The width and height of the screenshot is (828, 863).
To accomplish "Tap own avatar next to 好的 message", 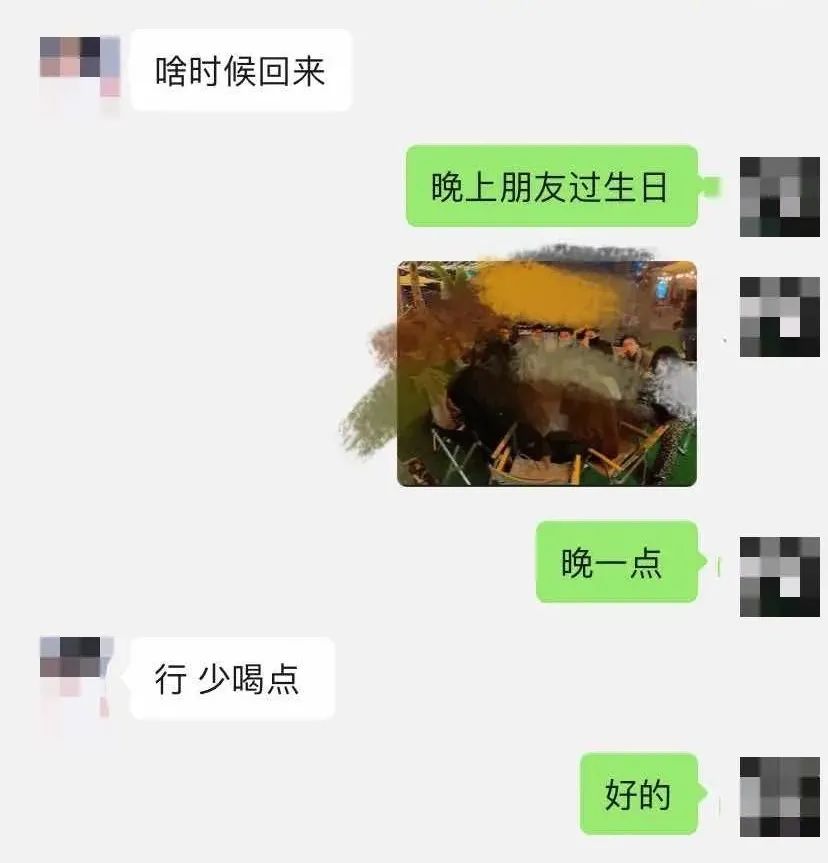I will [779, 796].
